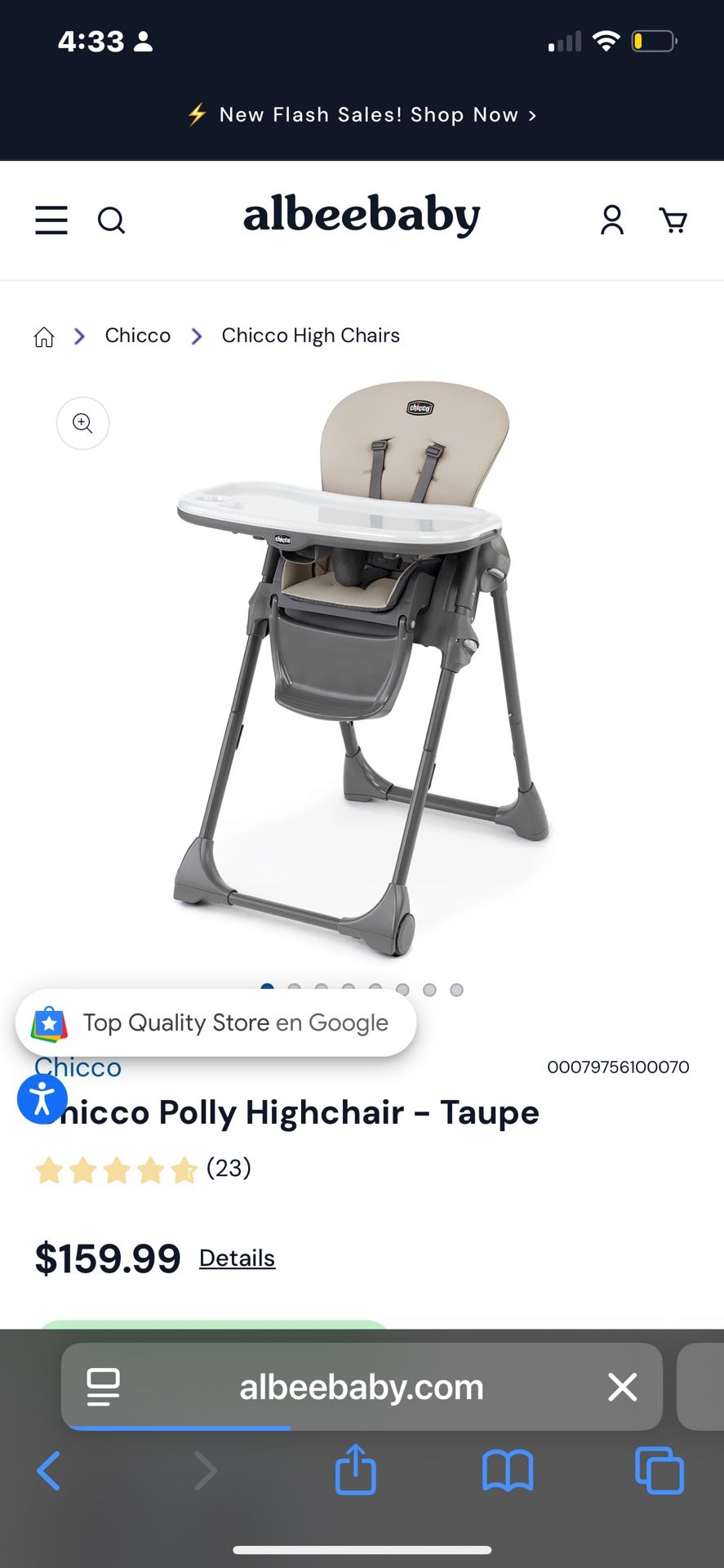Tap the home breadcrumb icon
The width and height of the screenshot is (724, 1568).
pos(44,336)
